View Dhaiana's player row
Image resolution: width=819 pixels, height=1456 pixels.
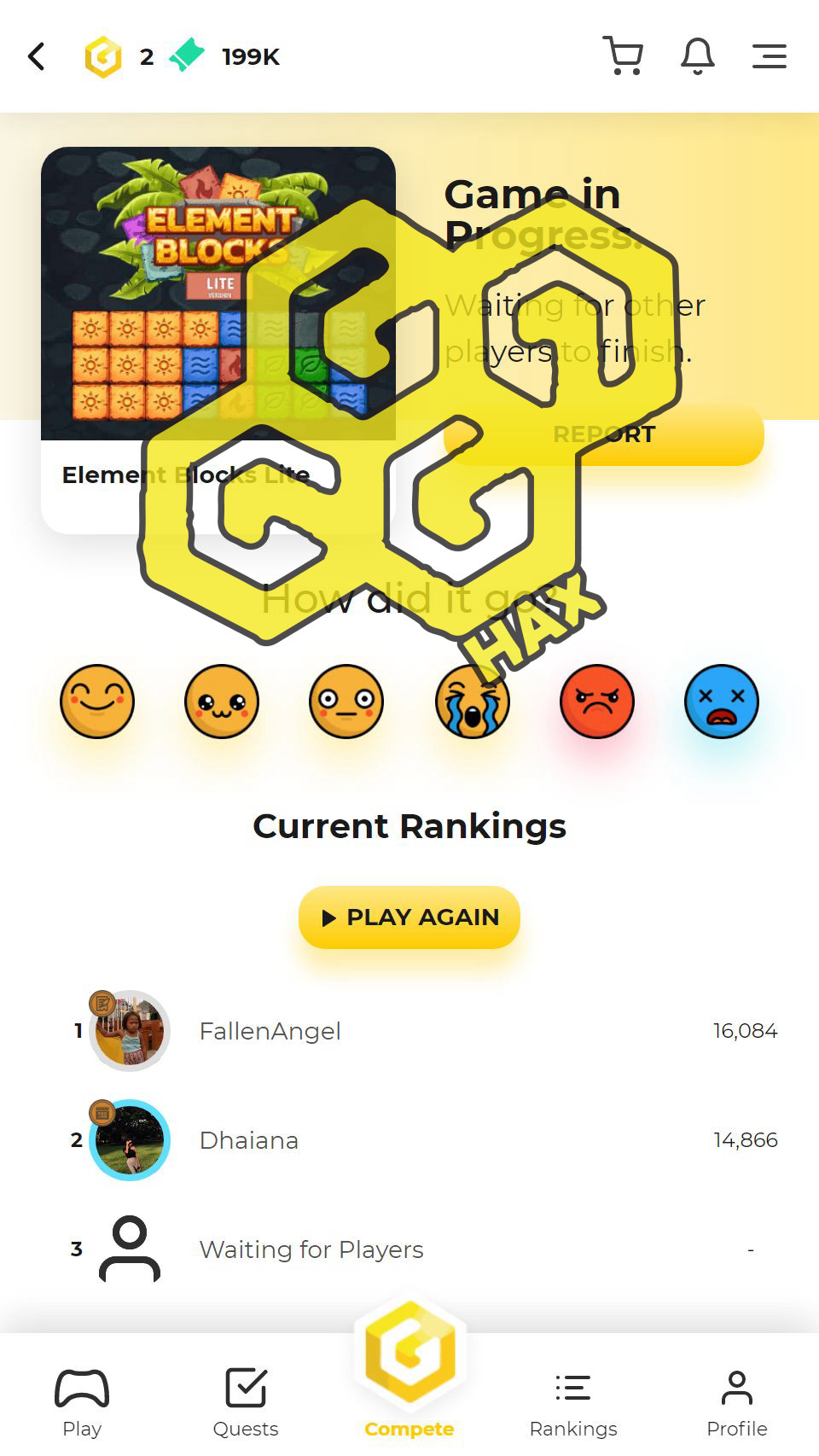(249, 1140)
